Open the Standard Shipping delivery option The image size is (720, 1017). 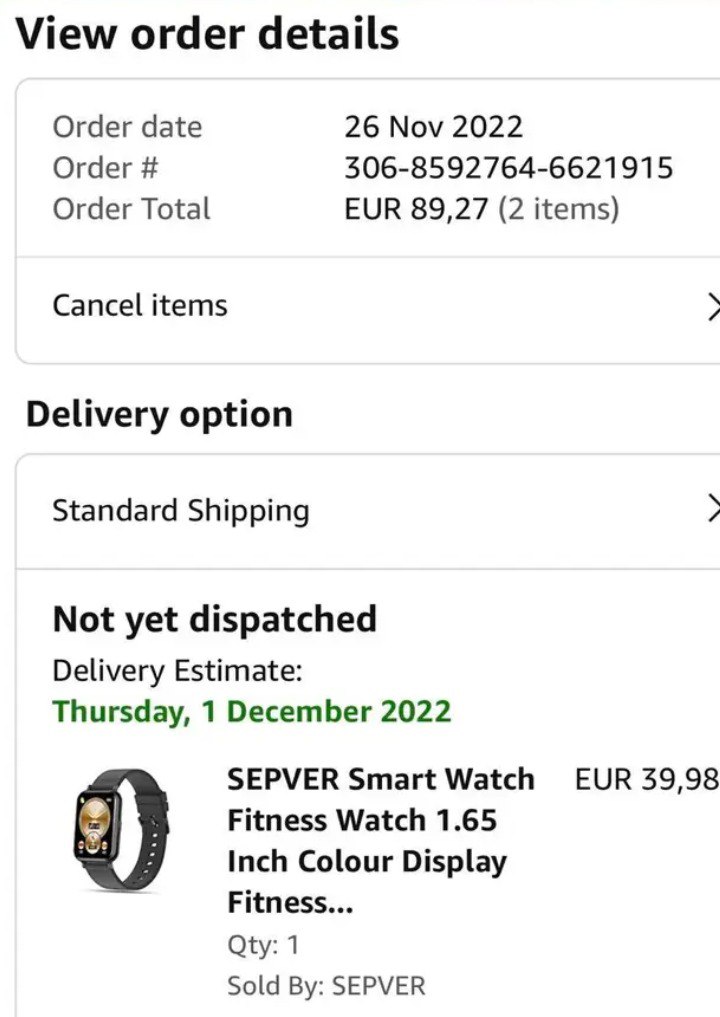[x=360, y=511]
